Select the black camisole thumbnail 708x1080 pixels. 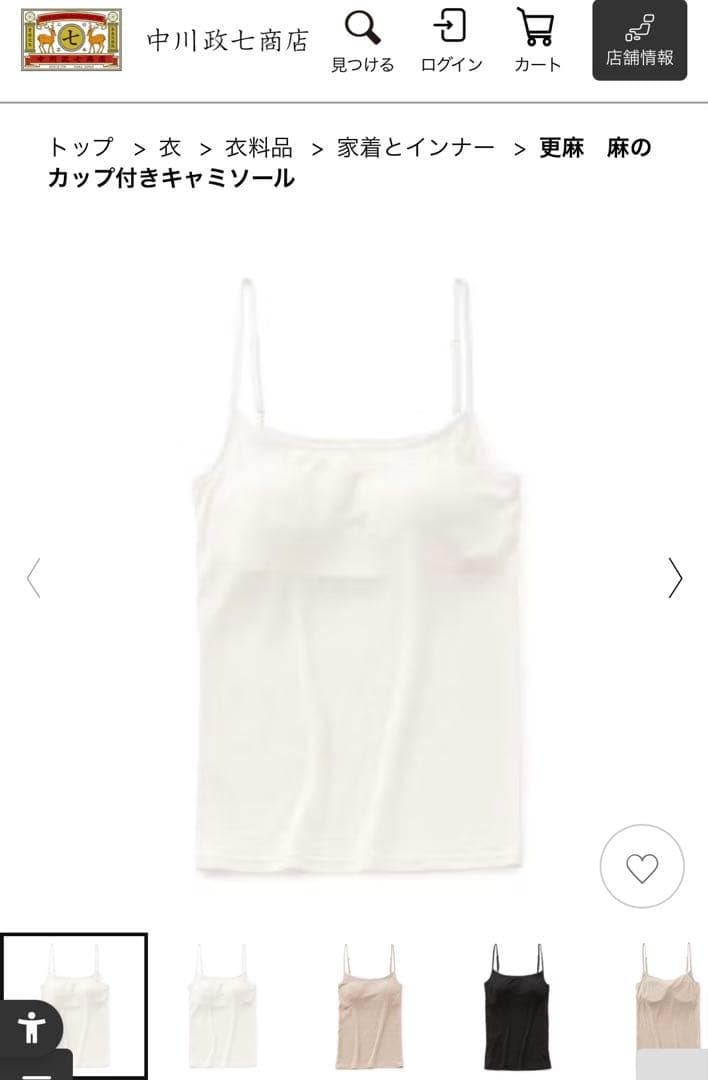516,1005
